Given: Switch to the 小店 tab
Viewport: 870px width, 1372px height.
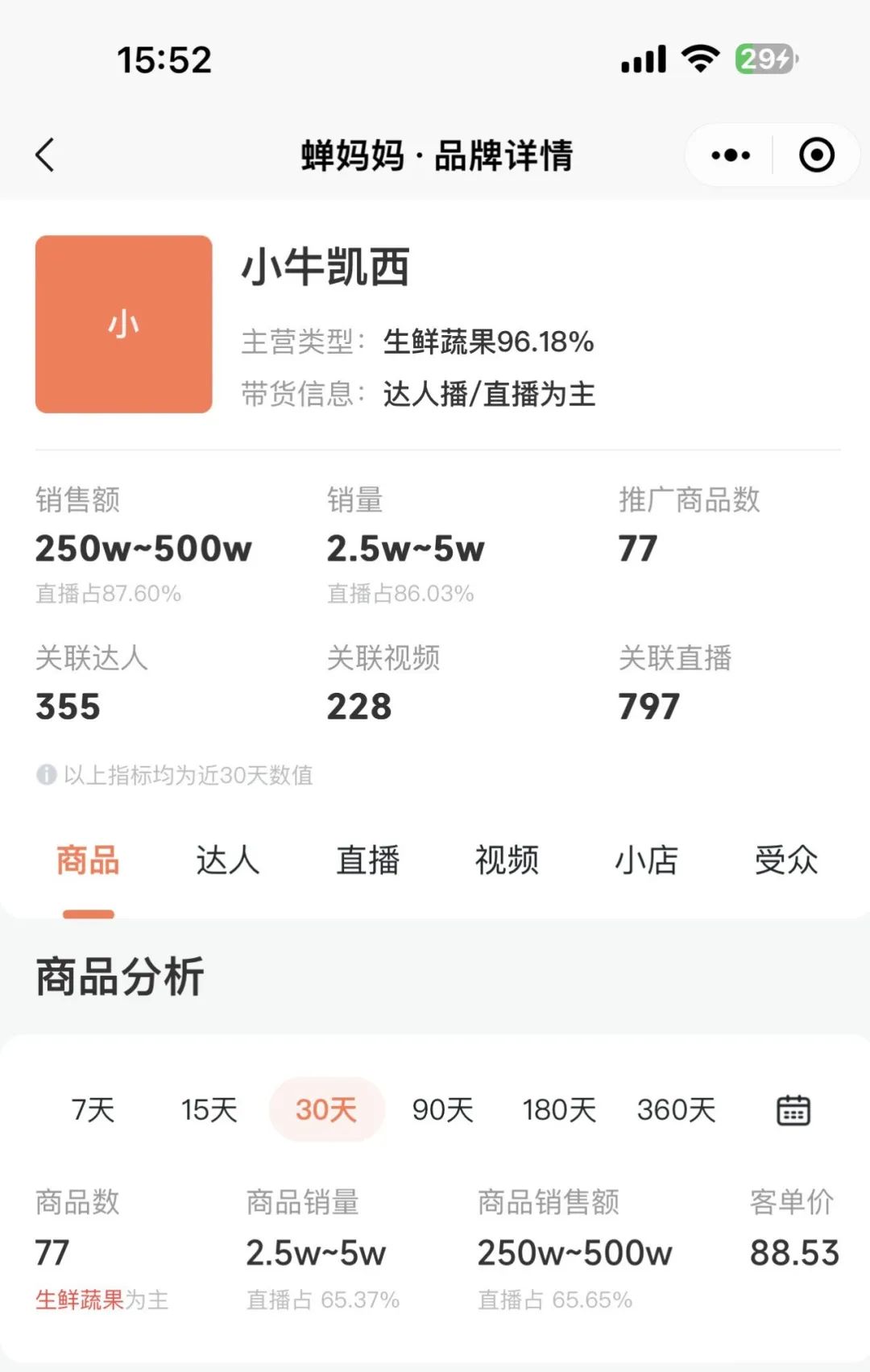Looking at the screenshot, I should tap(646, 860).
